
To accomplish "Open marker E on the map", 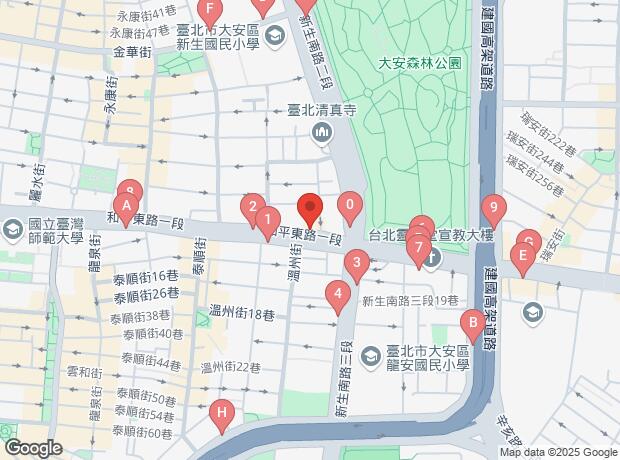I will (x=520, y=255).
